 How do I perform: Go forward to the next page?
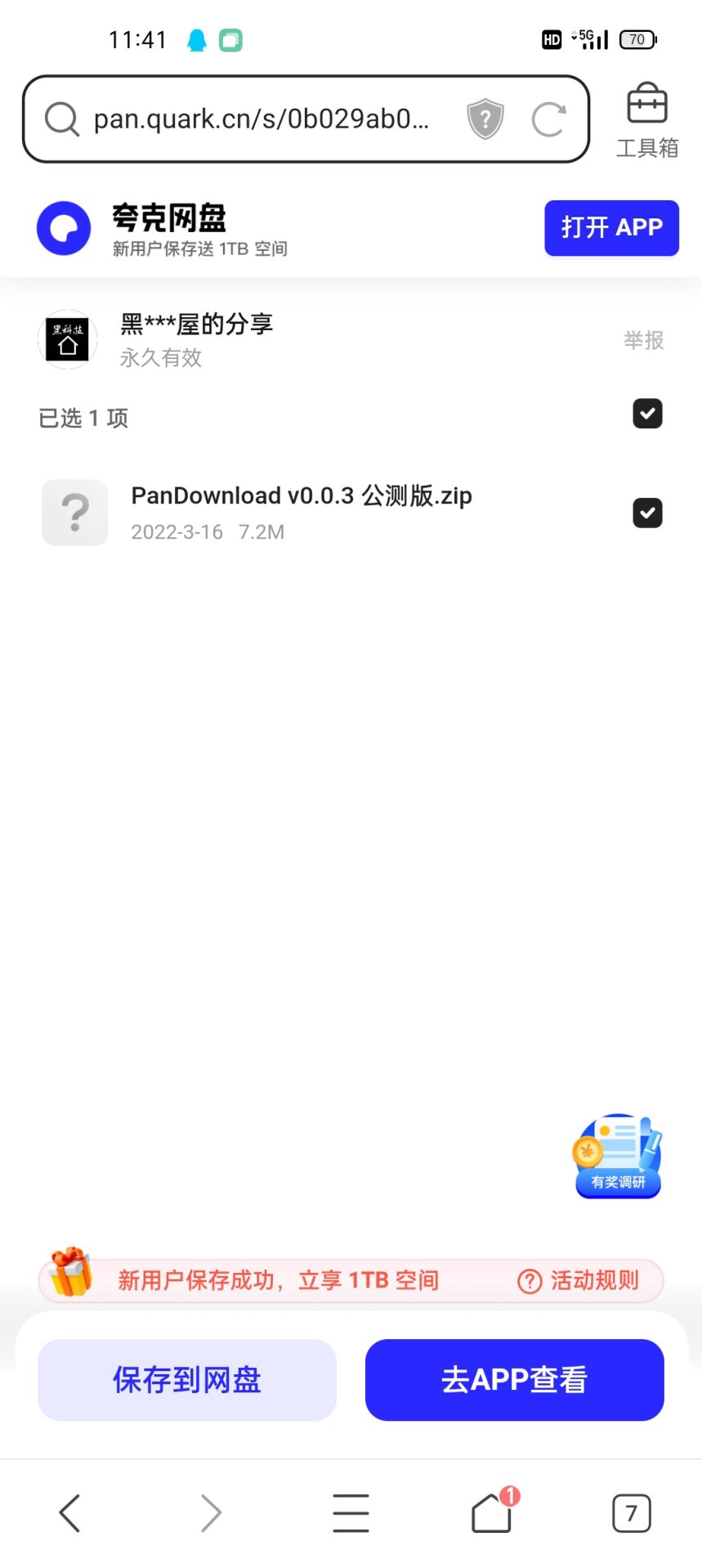point(211,1513)
